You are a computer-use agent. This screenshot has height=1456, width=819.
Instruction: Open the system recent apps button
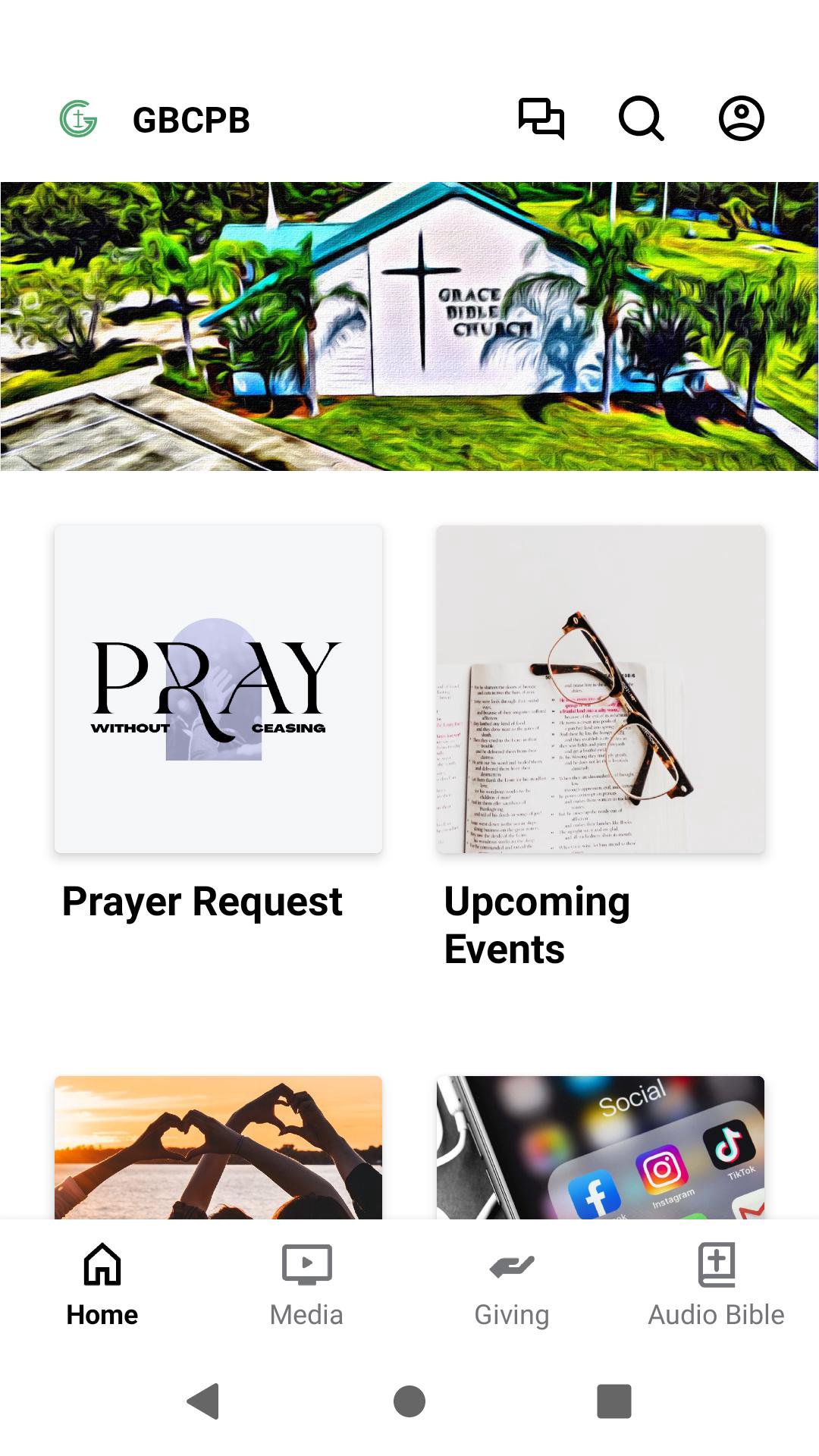coord(614,1401)
